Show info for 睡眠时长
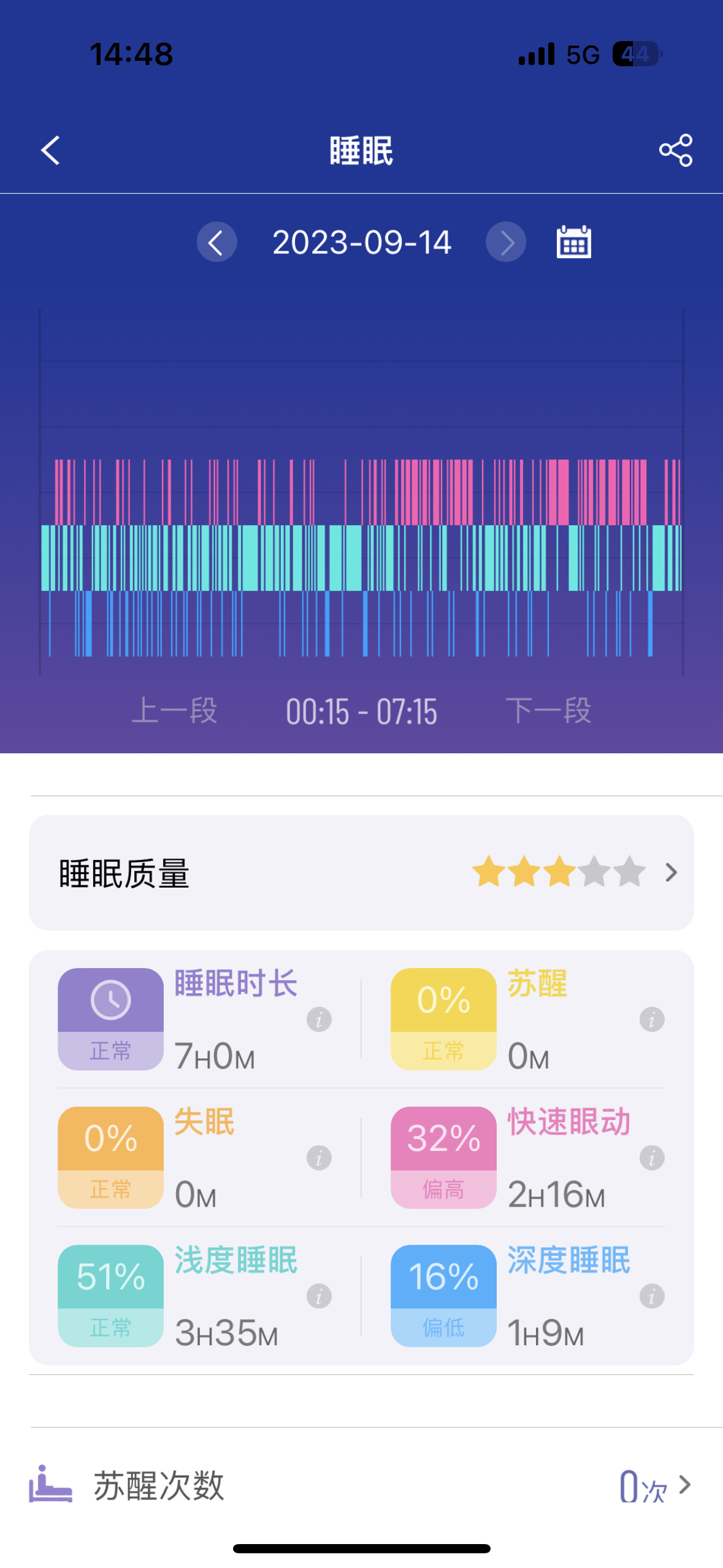This screenshot has width=723, height=1568. tap(319, 1020)
